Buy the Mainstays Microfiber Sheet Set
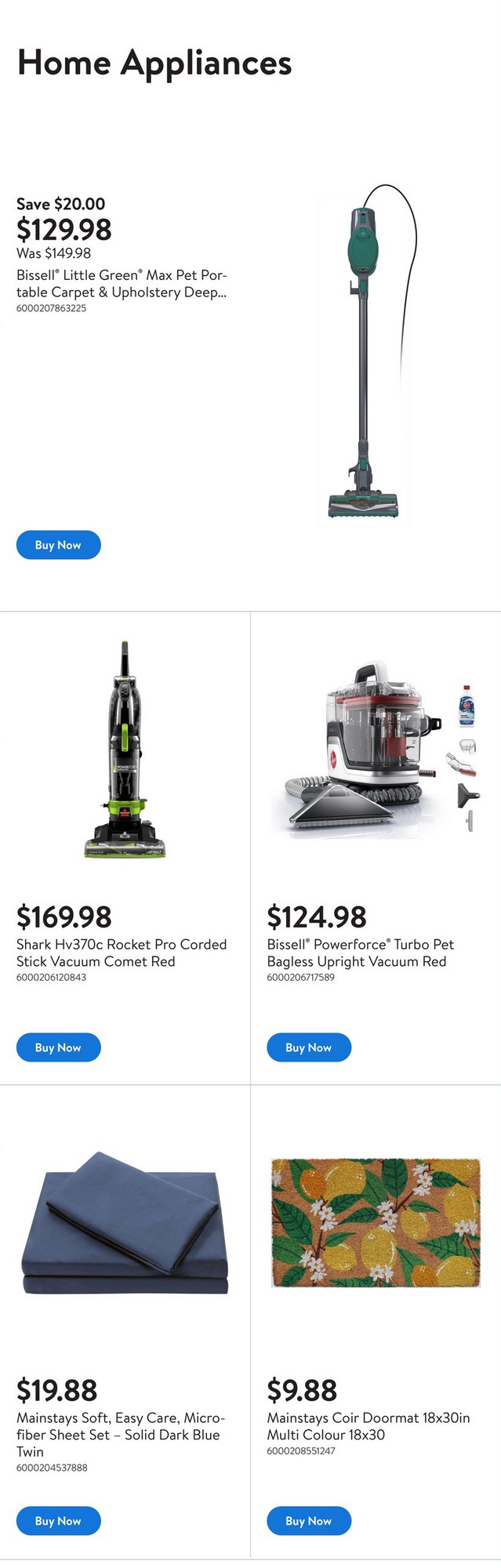This screenshot has width=501, height=1568. pos(59,1521)
